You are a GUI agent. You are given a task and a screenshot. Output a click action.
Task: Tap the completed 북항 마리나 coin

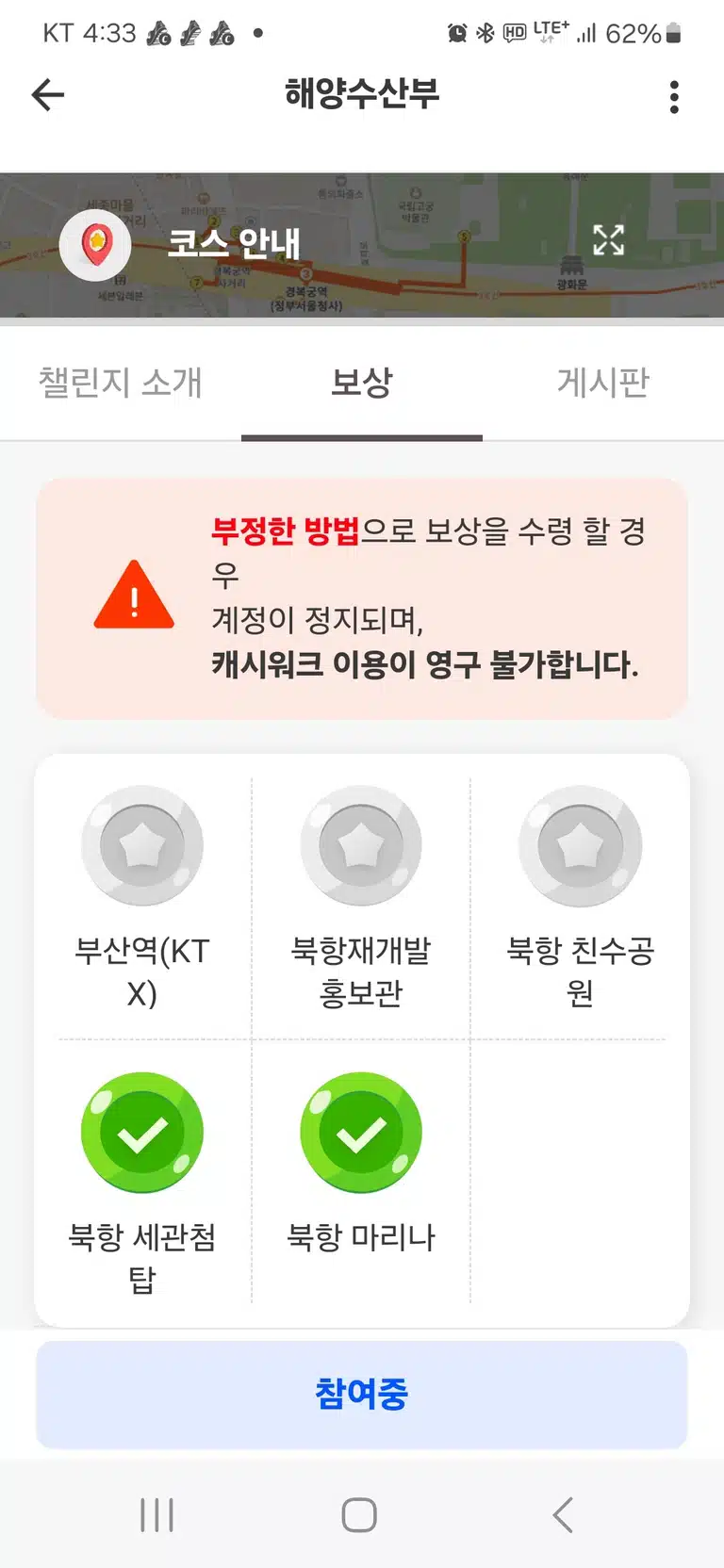coord(361,1133)
